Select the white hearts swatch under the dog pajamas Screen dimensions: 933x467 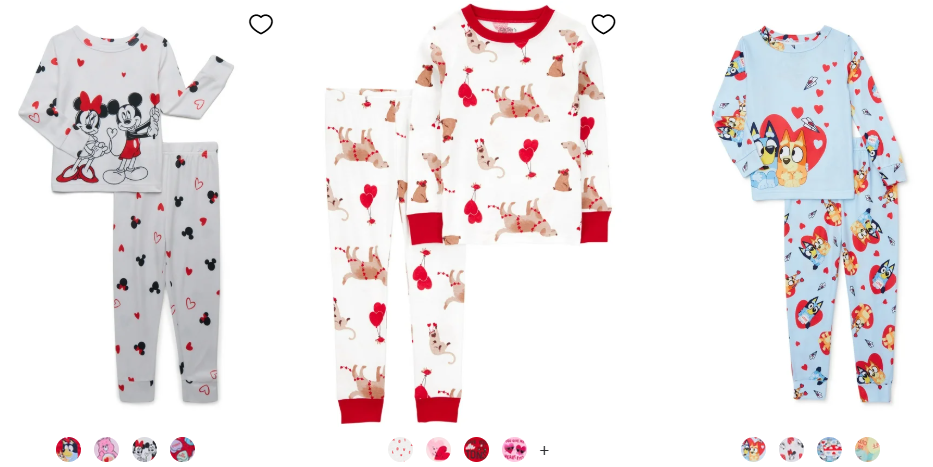(401, 449)
